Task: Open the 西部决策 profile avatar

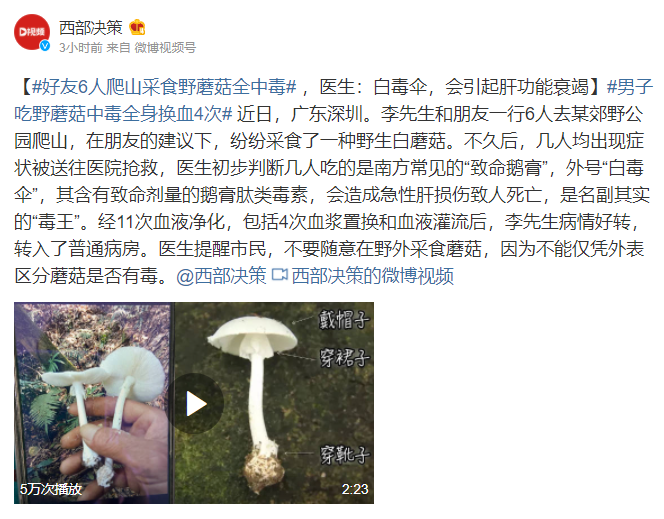Action: click(32, 34)
